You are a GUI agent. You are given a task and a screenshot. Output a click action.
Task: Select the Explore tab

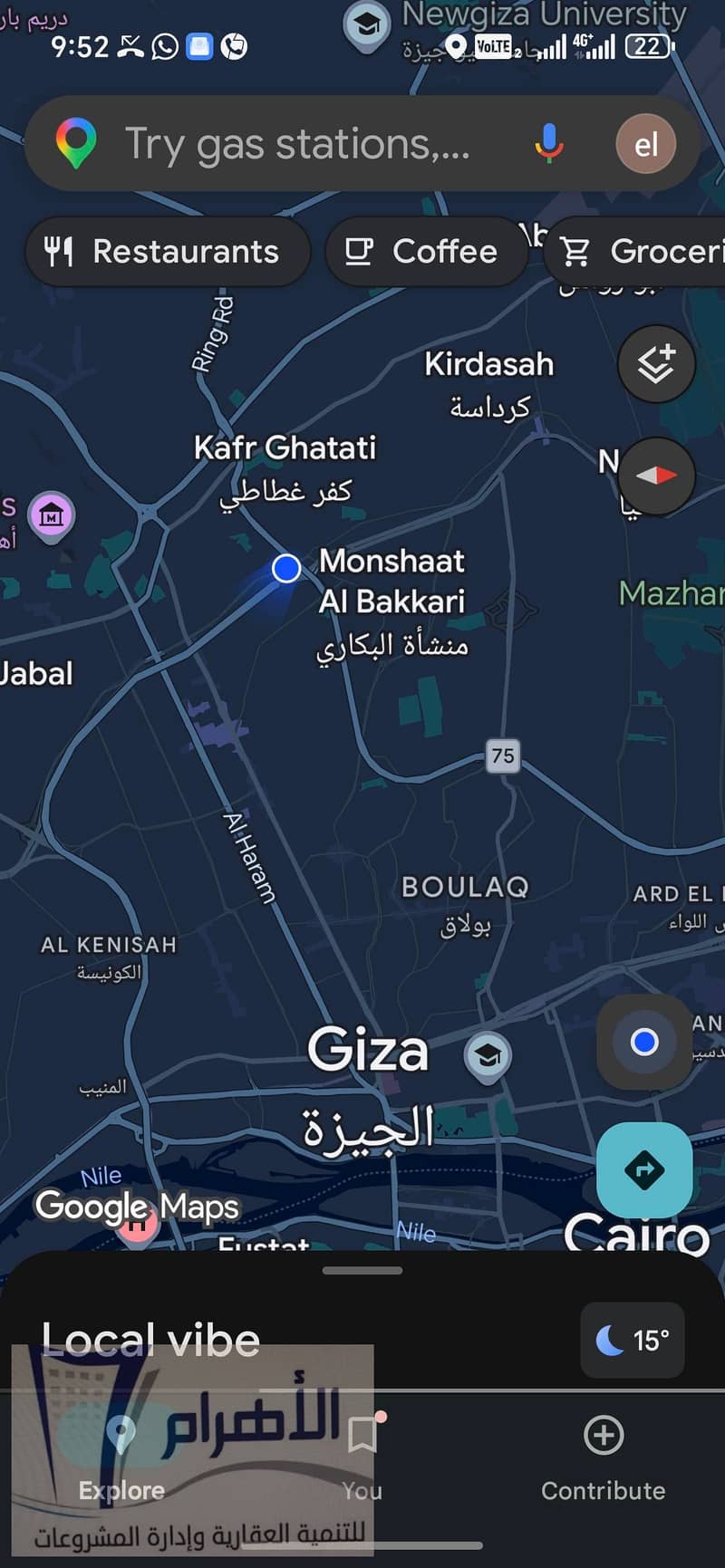point(121,1458)
